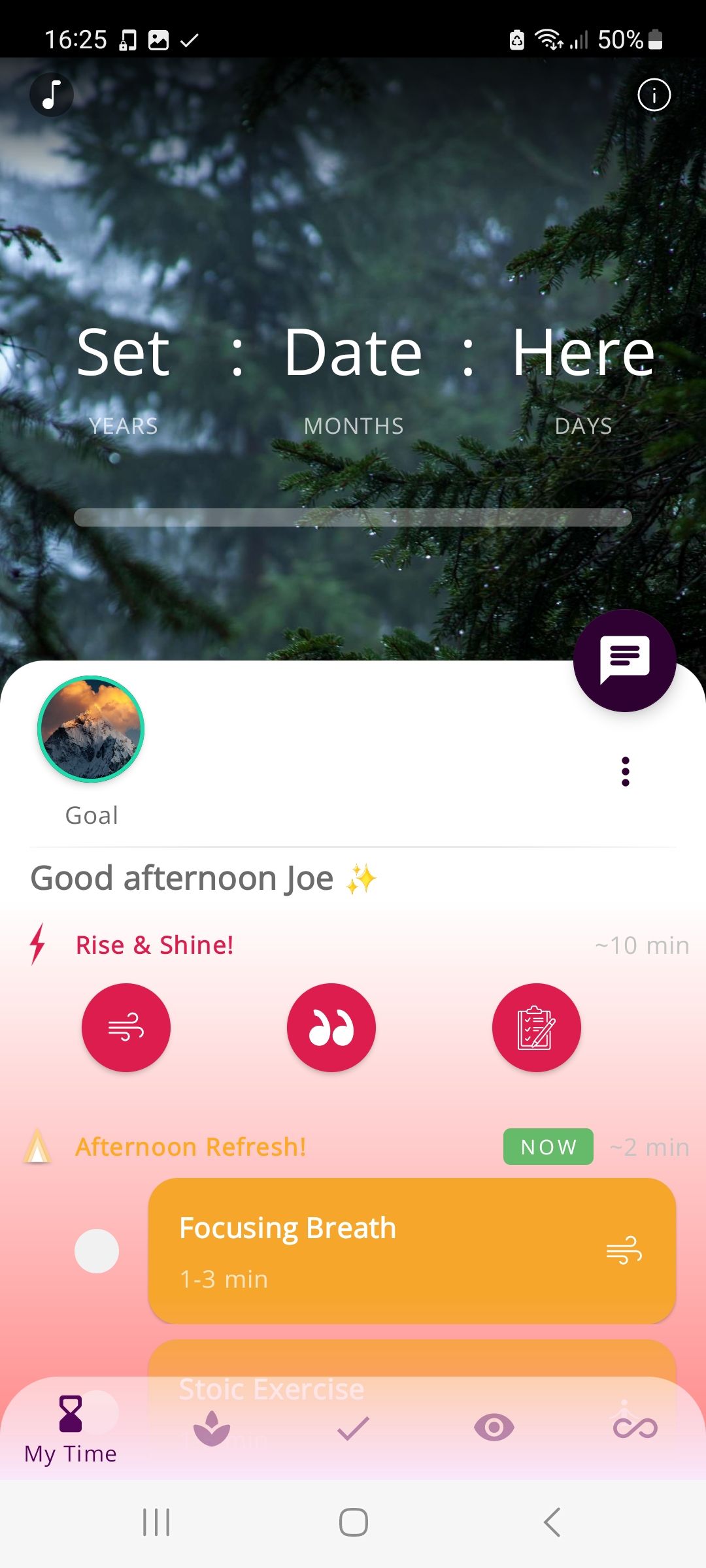706x1568 pixels.
Task: Tap the goal countdown progress bar
Action: pos(353,517)
